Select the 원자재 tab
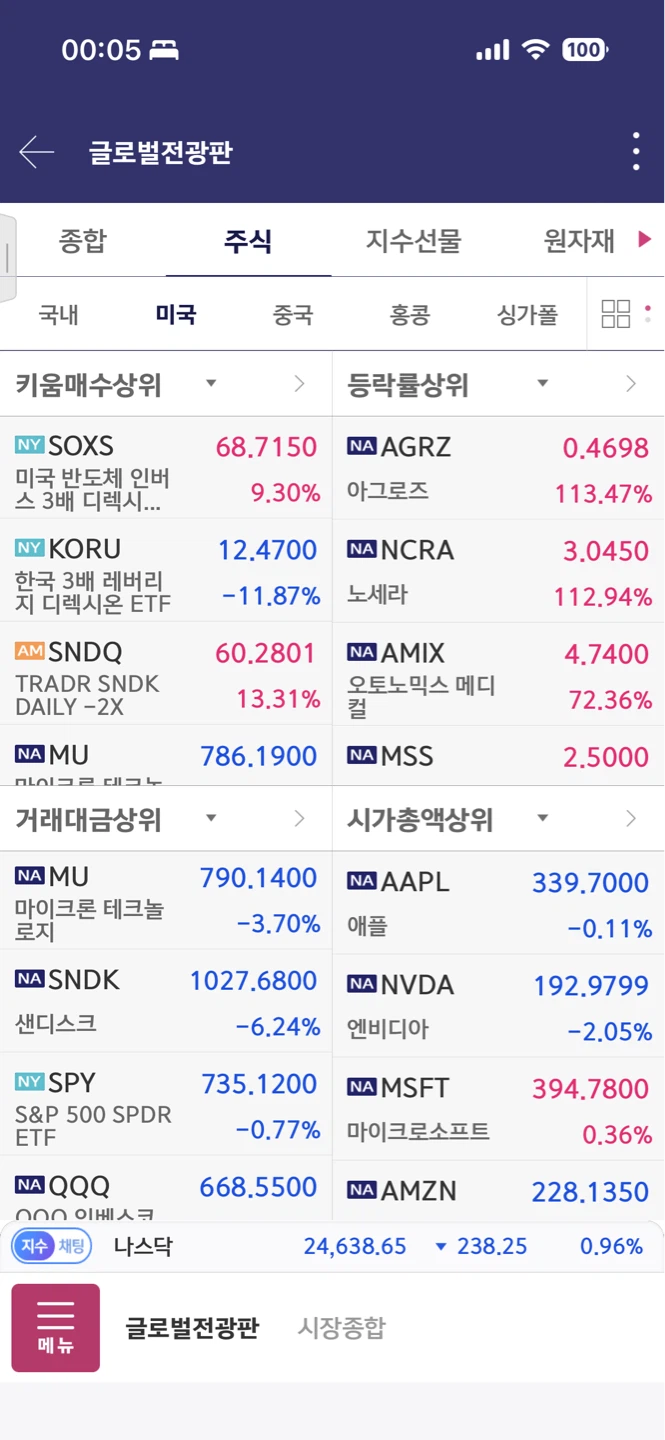This screenshot has width=665, height=1440. [579, 241]
